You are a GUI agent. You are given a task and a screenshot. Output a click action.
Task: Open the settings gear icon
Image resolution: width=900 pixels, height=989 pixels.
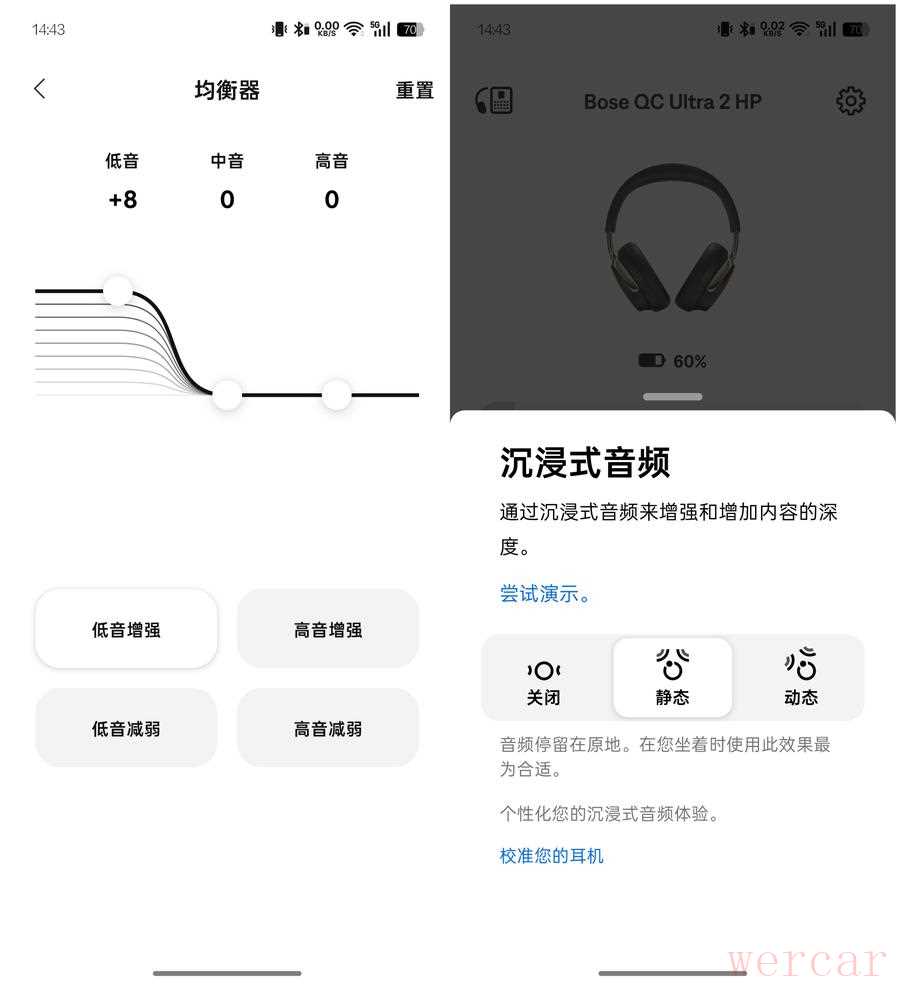(x=850, y=101)
